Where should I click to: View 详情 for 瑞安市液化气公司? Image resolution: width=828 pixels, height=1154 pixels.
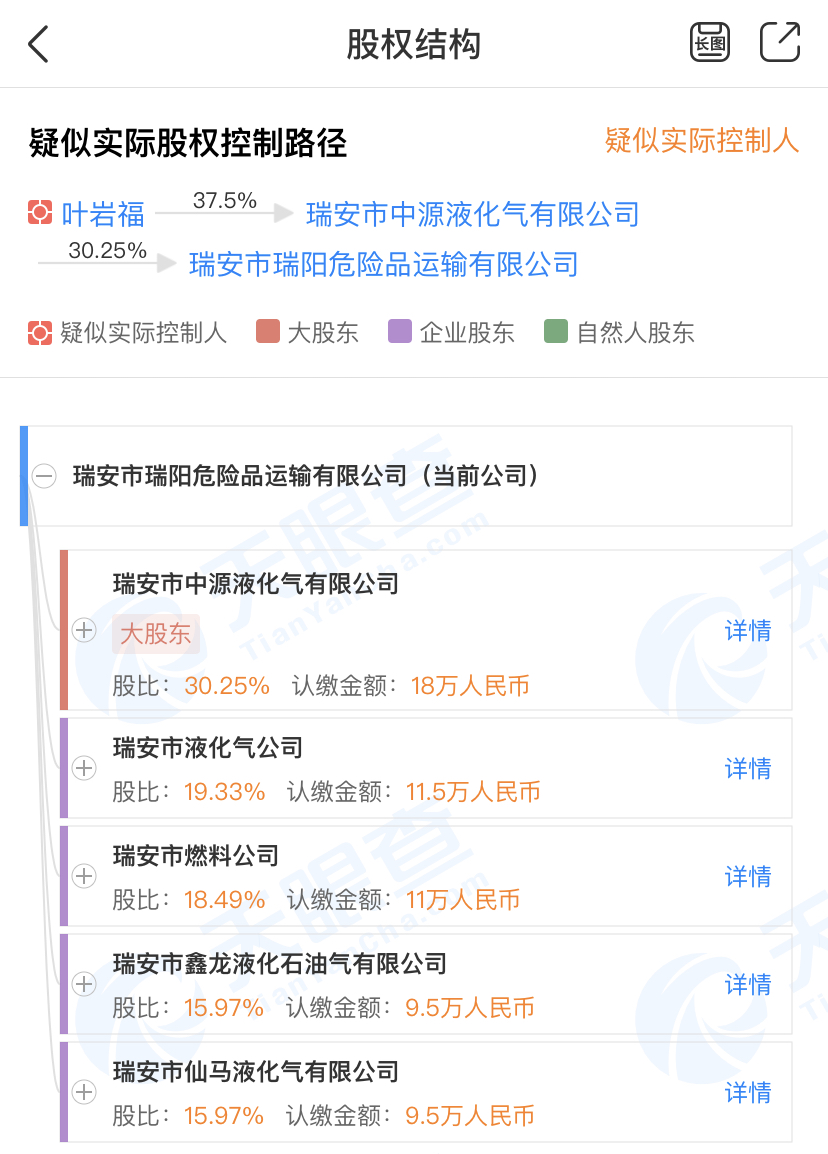click(x=748, y=768)
